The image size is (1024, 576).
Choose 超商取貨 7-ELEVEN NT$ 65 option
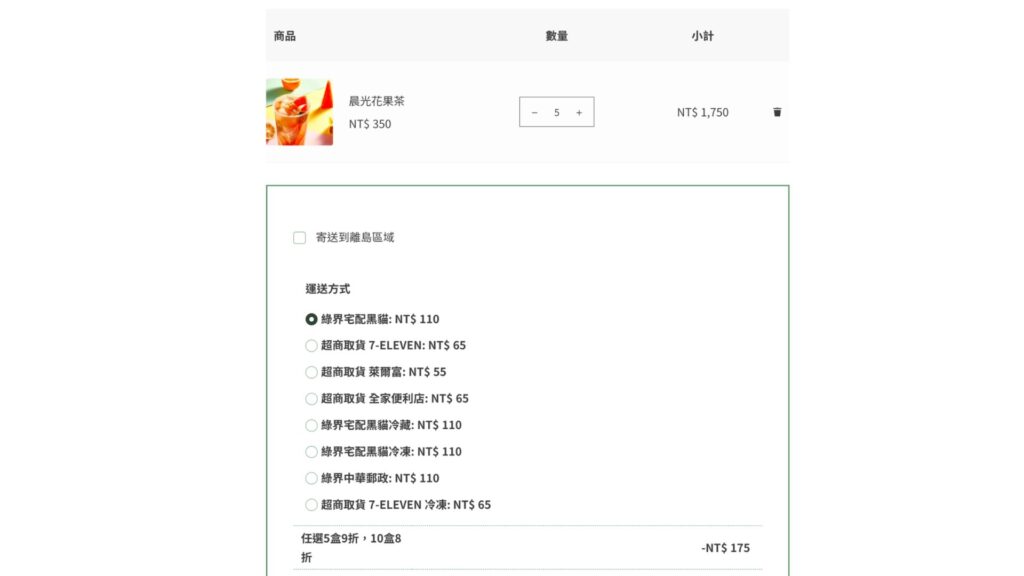click(x=311, y=346)
